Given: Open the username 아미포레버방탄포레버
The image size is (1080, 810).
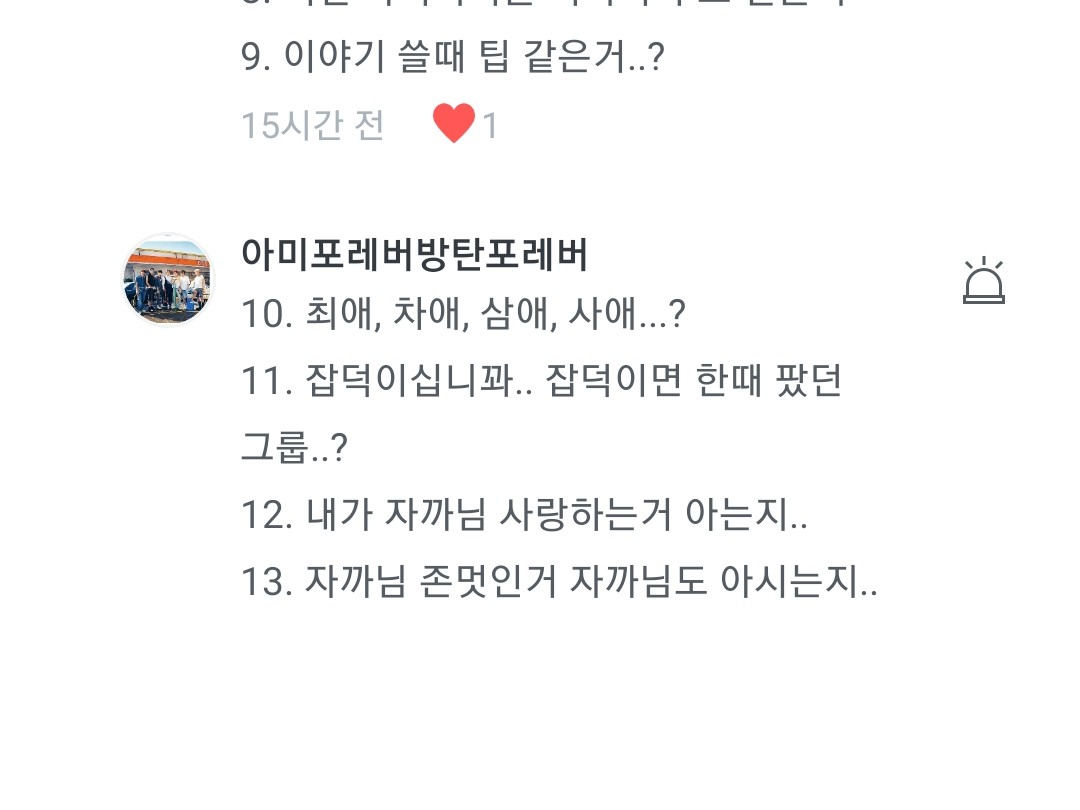Looking at the screenshot, I should click(414, 254).
